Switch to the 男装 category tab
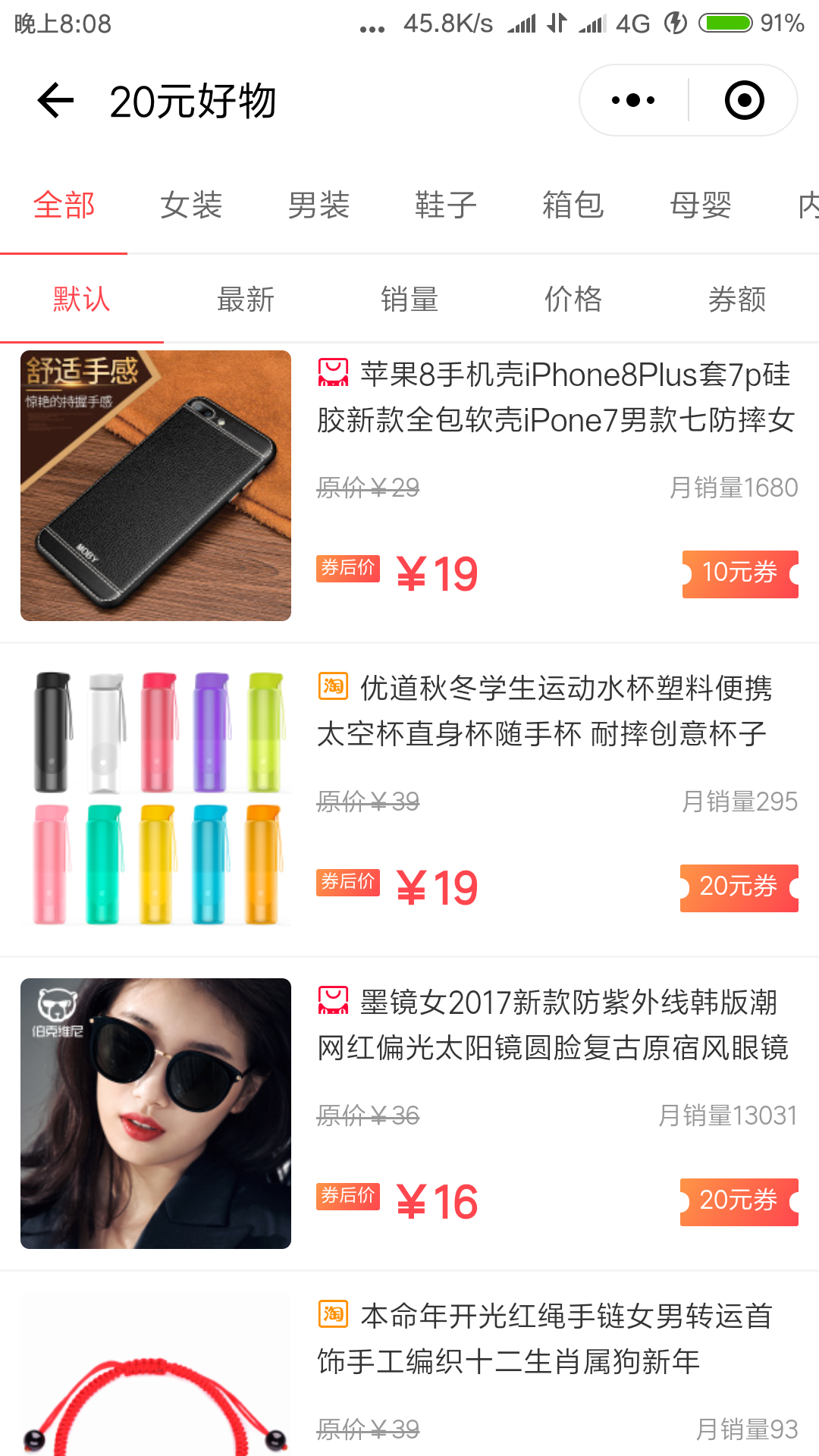819x1456 pixels. pyautogui.click(x=318, y=205)
